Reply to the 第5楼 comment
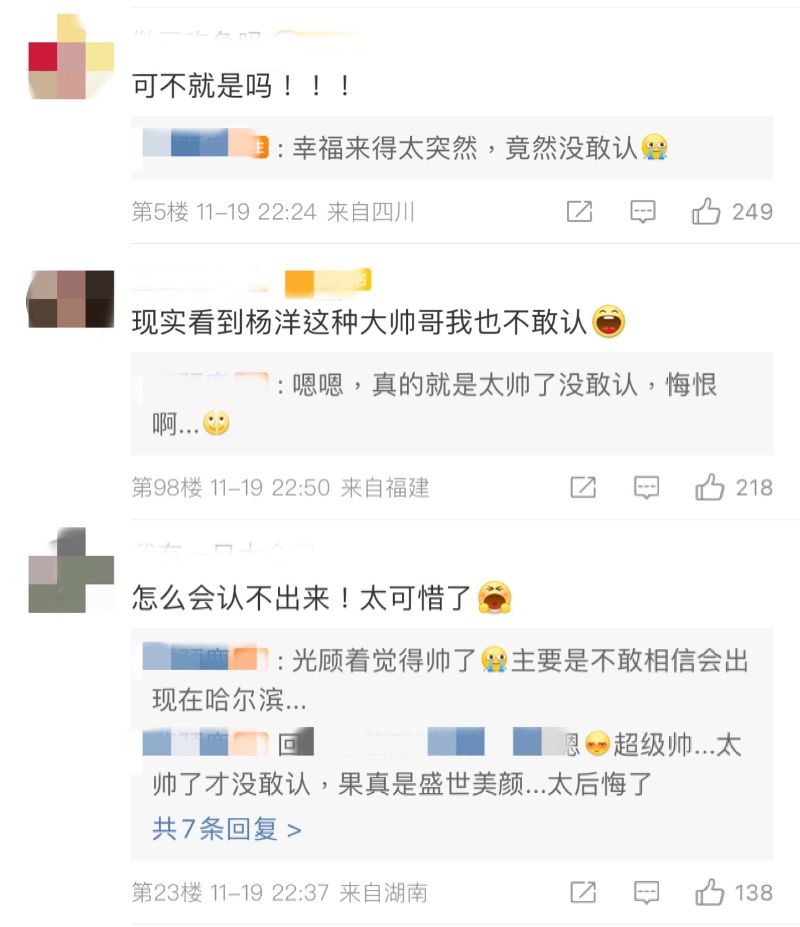 click(642, 212)
